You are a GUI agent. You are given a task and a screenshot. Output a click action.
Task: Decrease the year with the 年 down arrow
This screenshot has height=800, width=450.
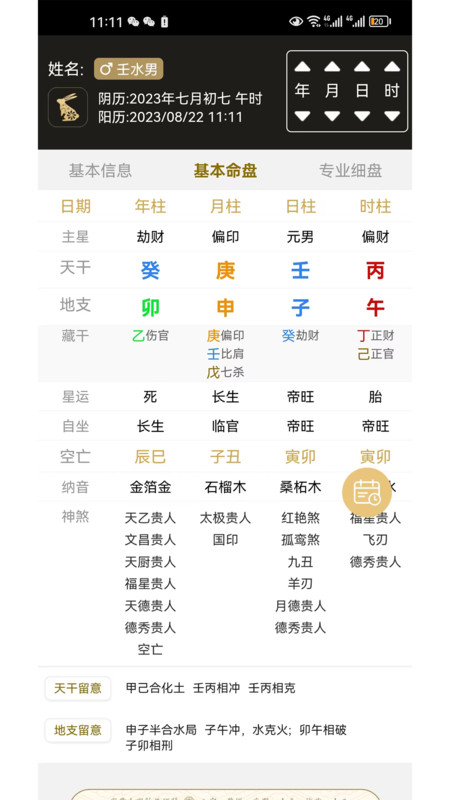coord(302,116)
